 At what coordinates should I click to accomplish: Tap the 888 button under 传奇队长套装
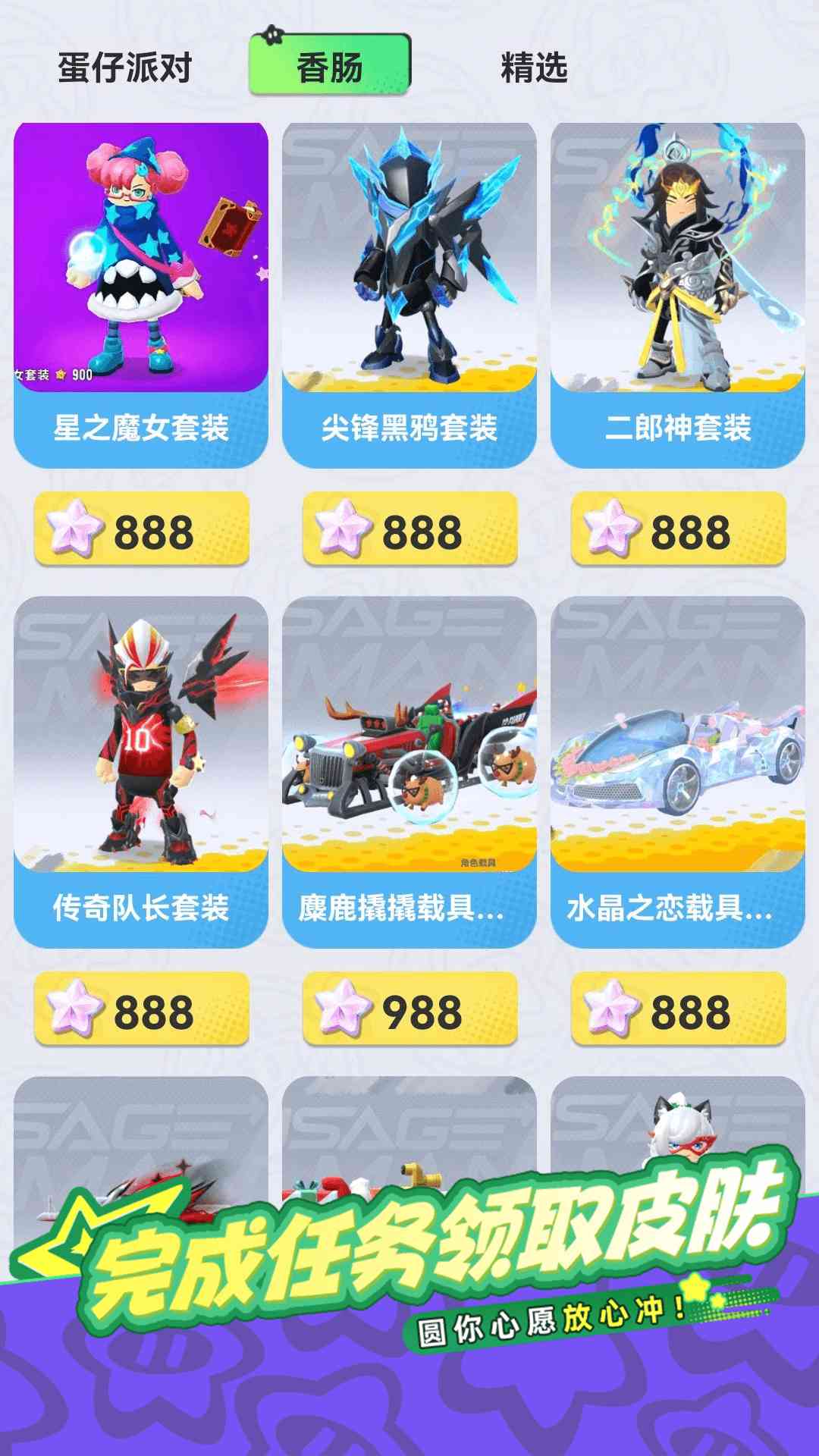(142, 1010)
